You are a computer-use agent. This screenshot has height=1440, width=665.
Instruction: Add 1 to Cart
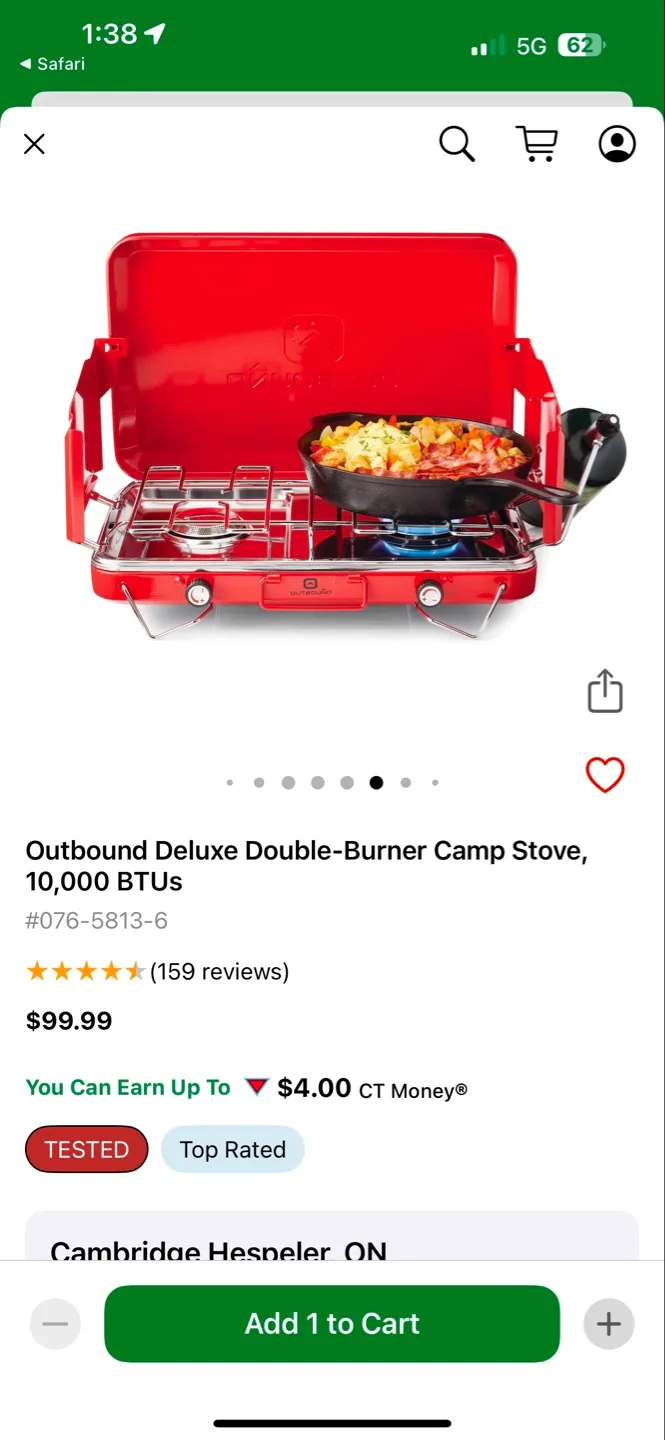click(332, 1323)
